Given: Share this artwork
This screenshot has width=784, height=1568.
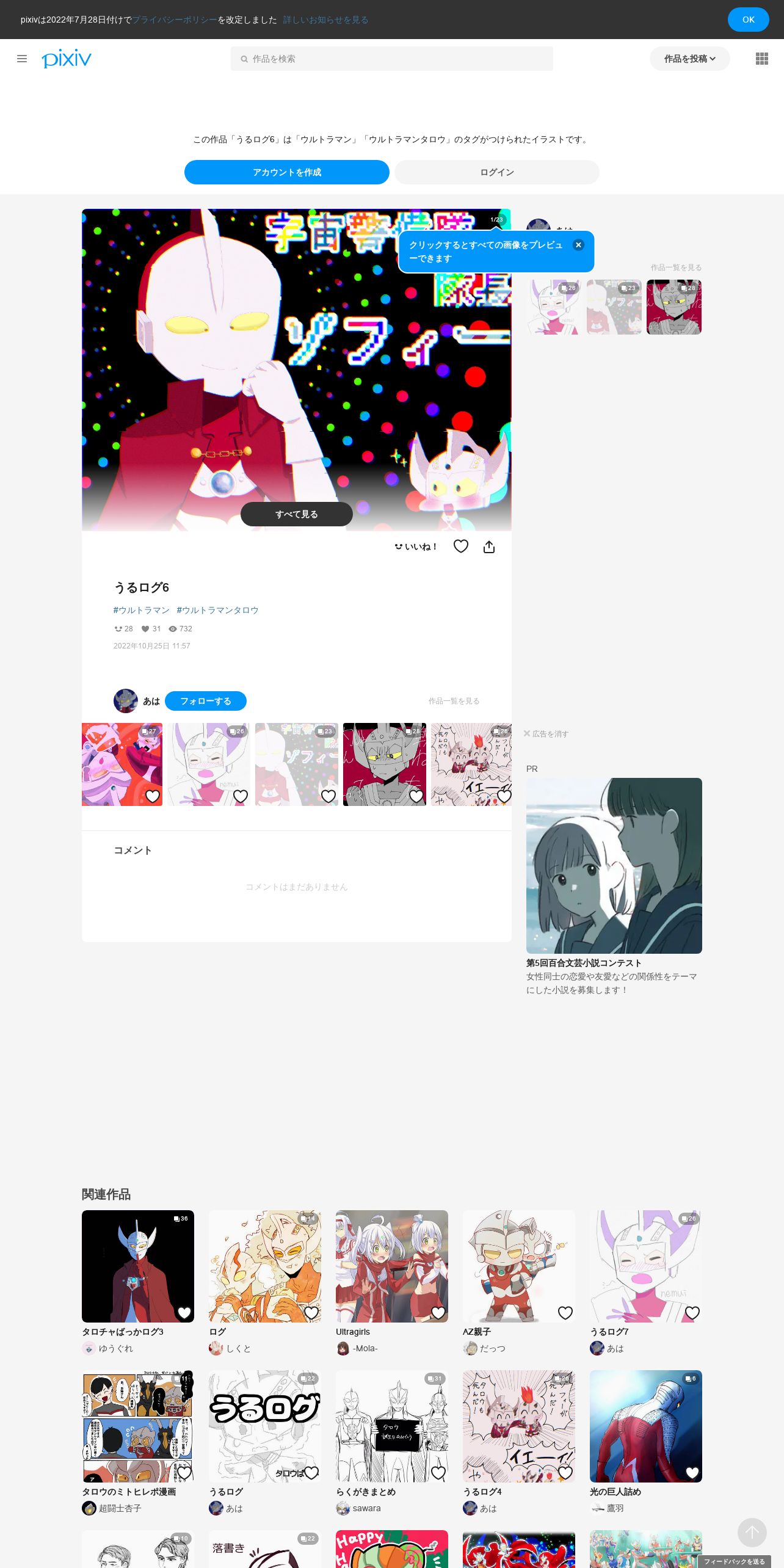Looking at the screenshot, I should coord(489,546).
